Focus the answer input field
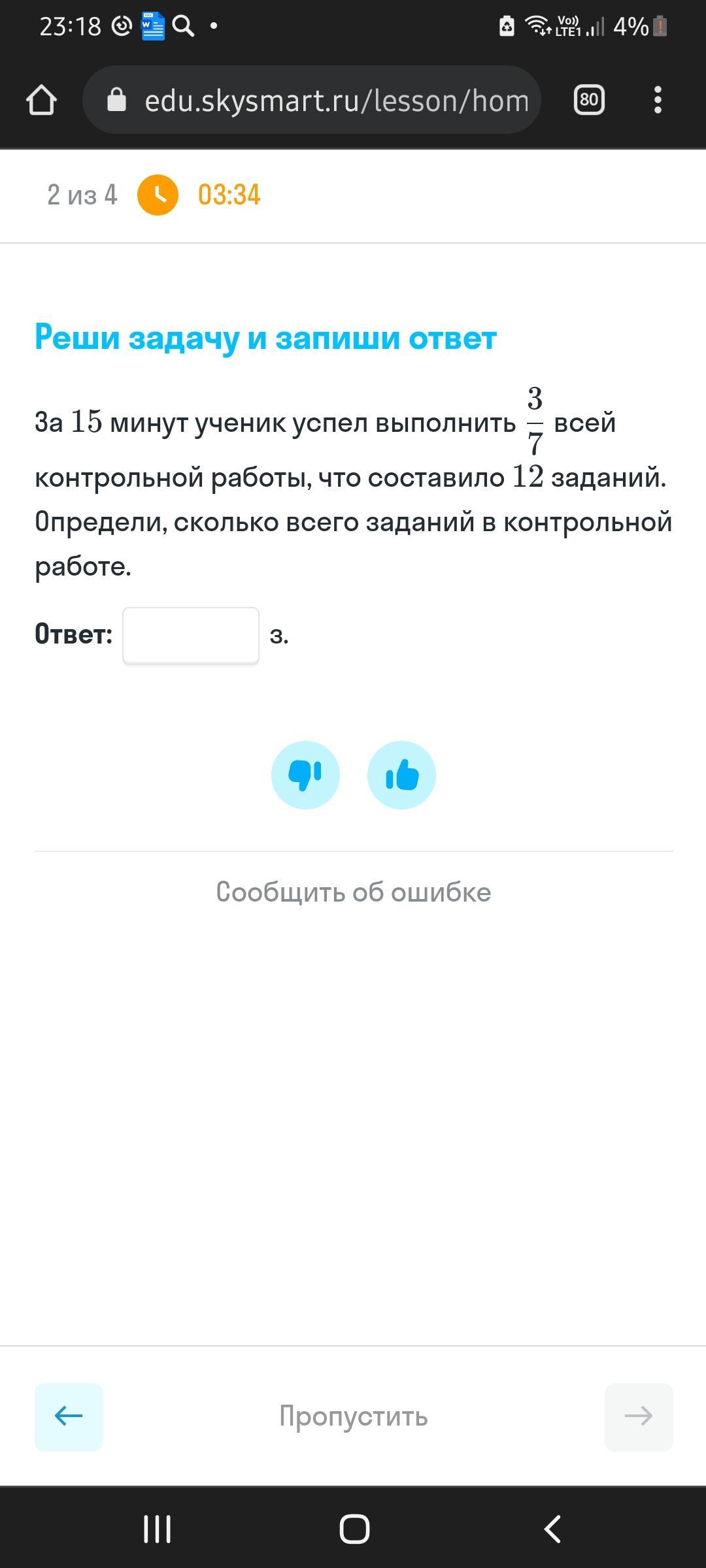Viewport: 706px width, 1568px height. [191, 635]
